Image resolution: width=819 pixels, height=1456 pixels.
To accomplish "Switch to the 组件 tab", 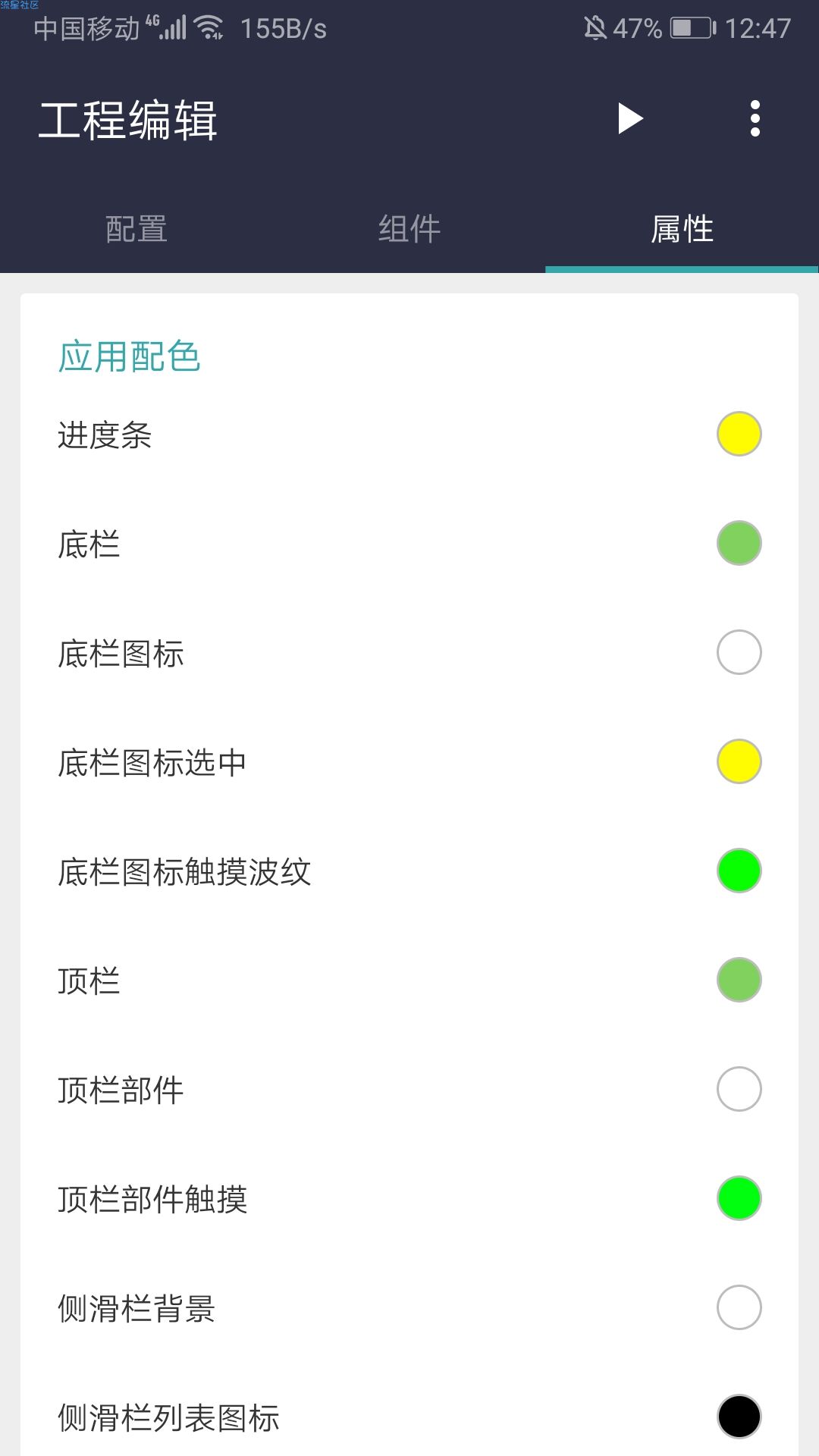I will [x=409, y=229].
